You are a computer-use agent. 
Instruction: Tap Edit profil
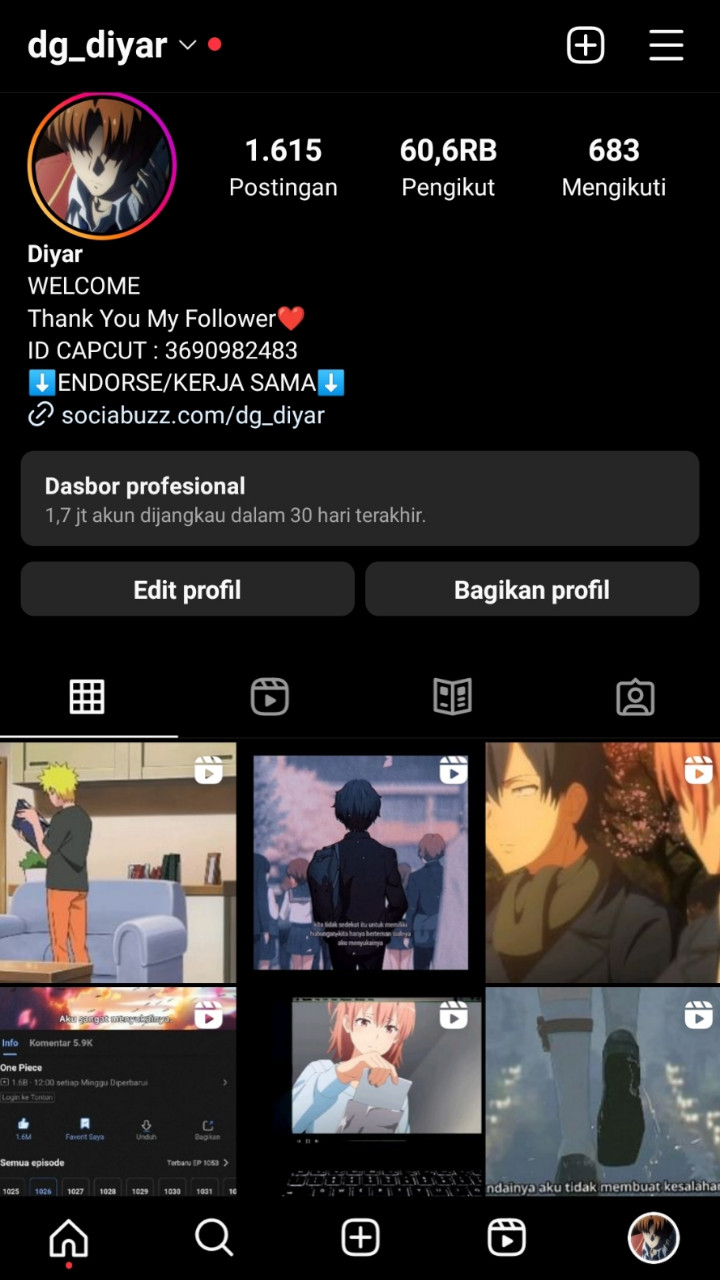pos(187,589)
